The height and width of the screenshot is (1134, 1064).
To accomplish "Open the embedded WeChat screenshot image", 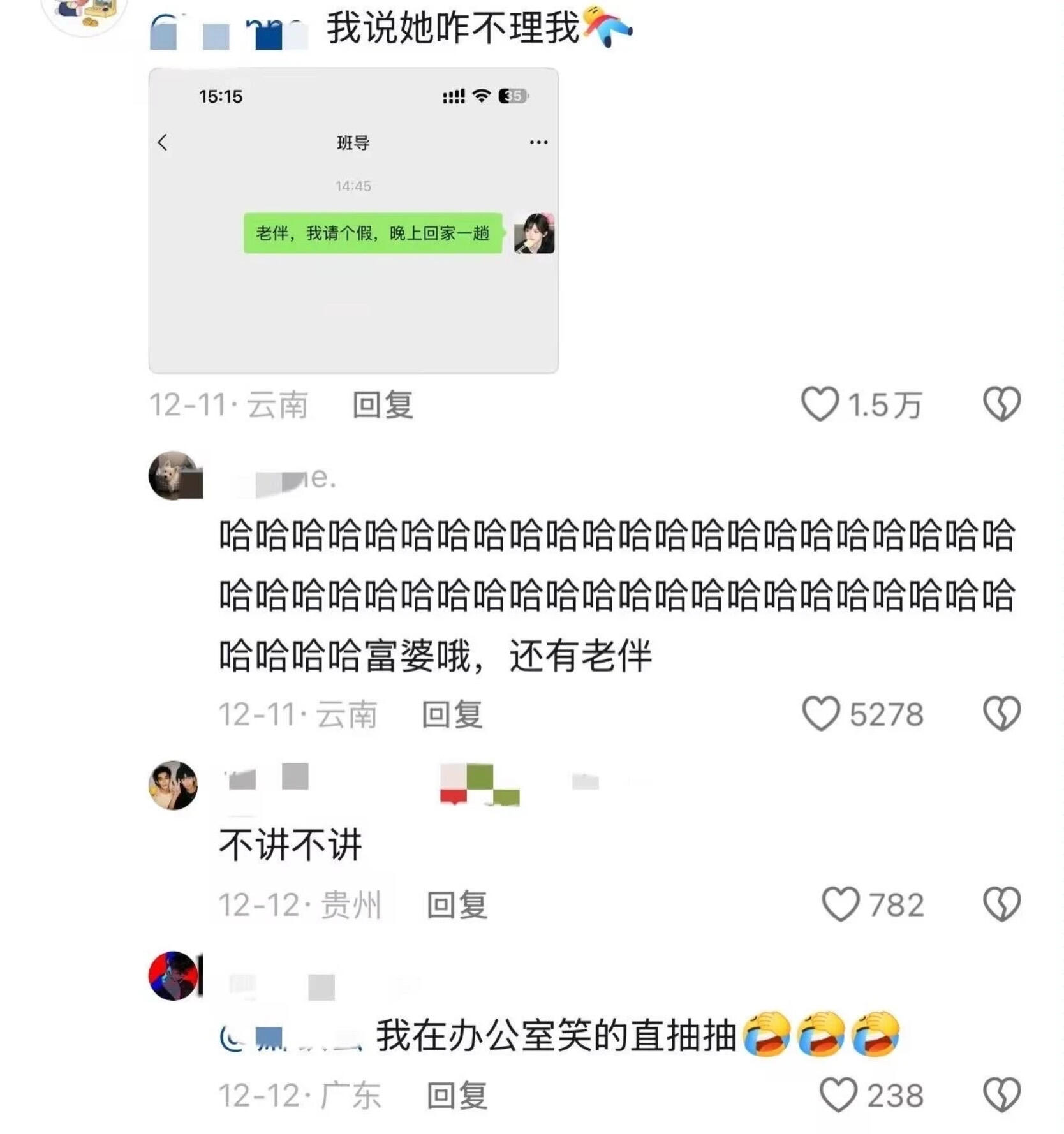I will pos(351,223).
